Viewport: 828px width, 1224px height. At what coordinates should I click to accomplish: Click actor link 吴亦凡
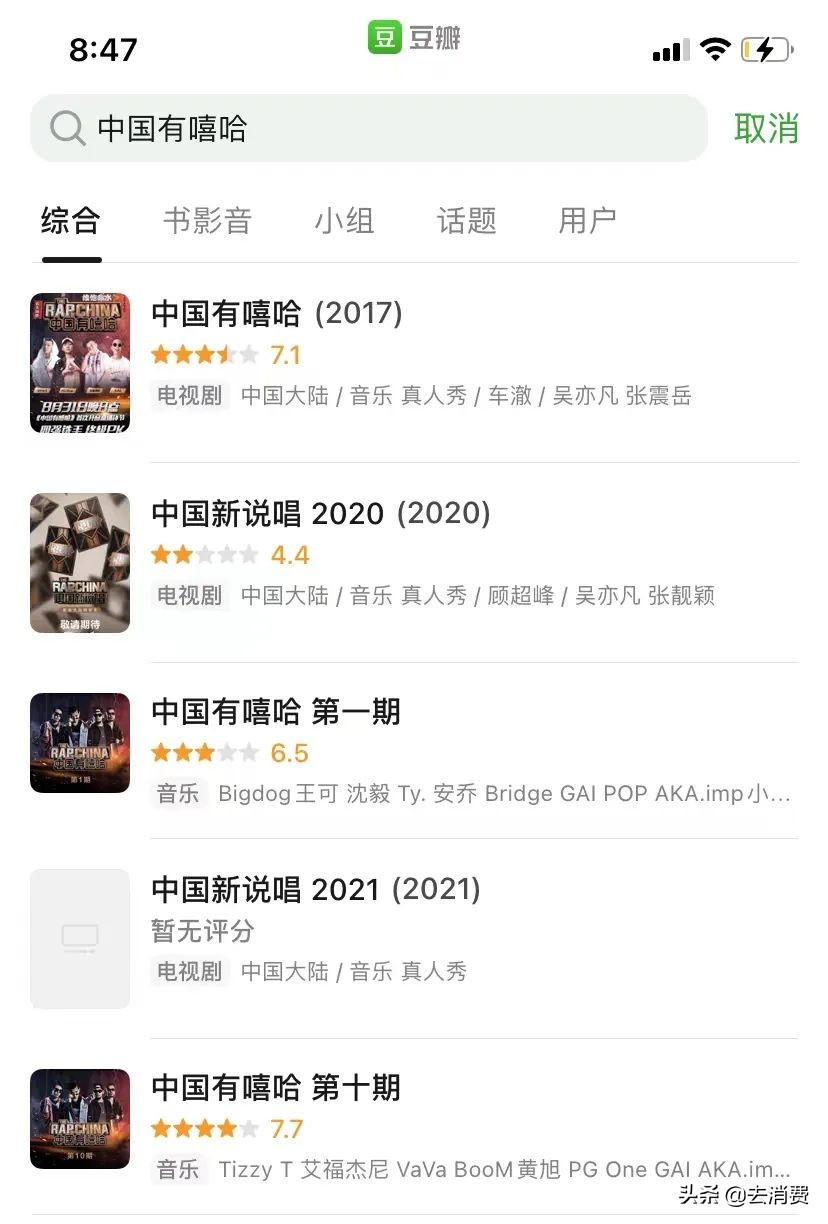(589, 396)
